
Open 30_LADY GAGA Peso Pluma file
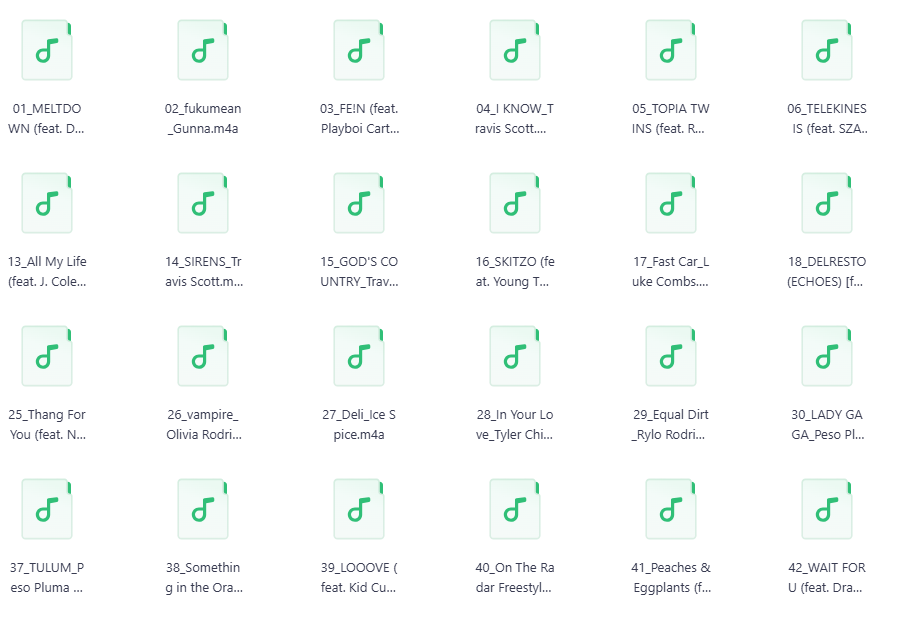click(827, 357)
